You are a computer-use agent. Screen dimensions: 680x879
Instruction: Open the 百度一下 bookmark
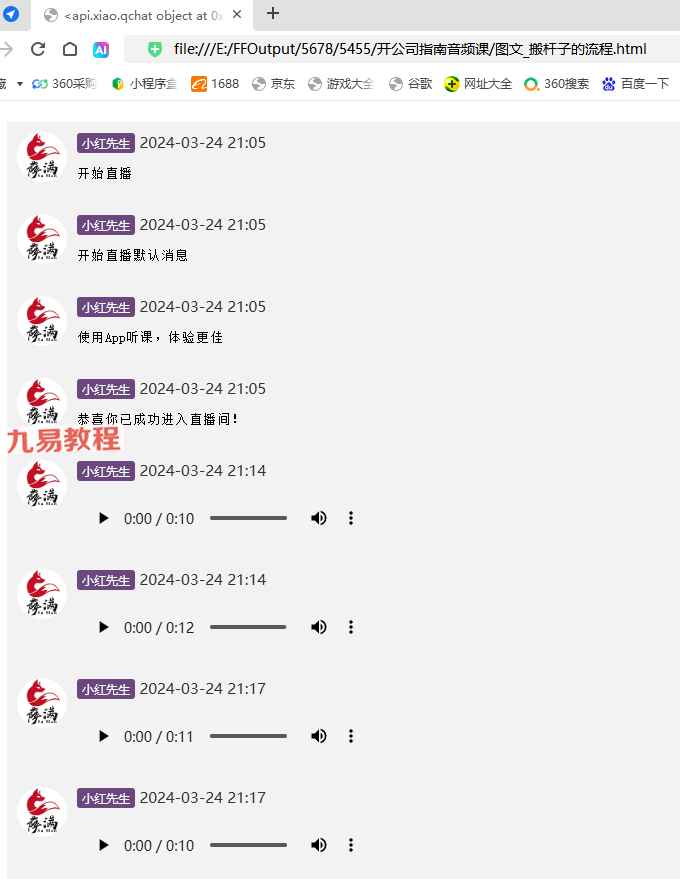tap(635, 84)
